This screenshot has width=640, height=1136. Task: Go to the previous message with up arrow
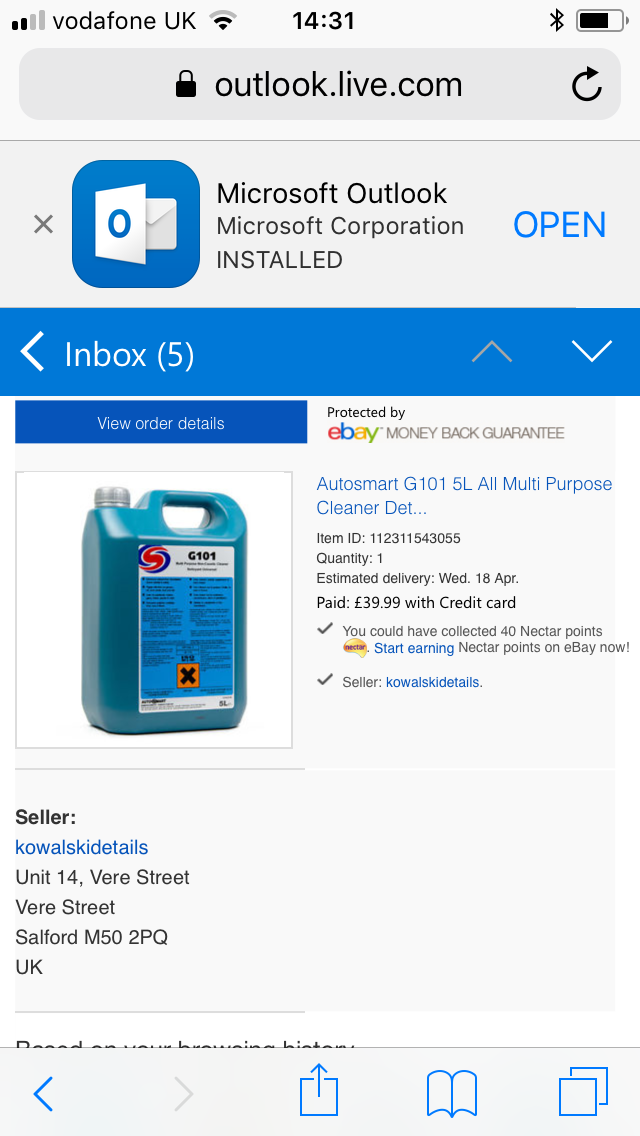pyautogui.click(x=491, y=351)
